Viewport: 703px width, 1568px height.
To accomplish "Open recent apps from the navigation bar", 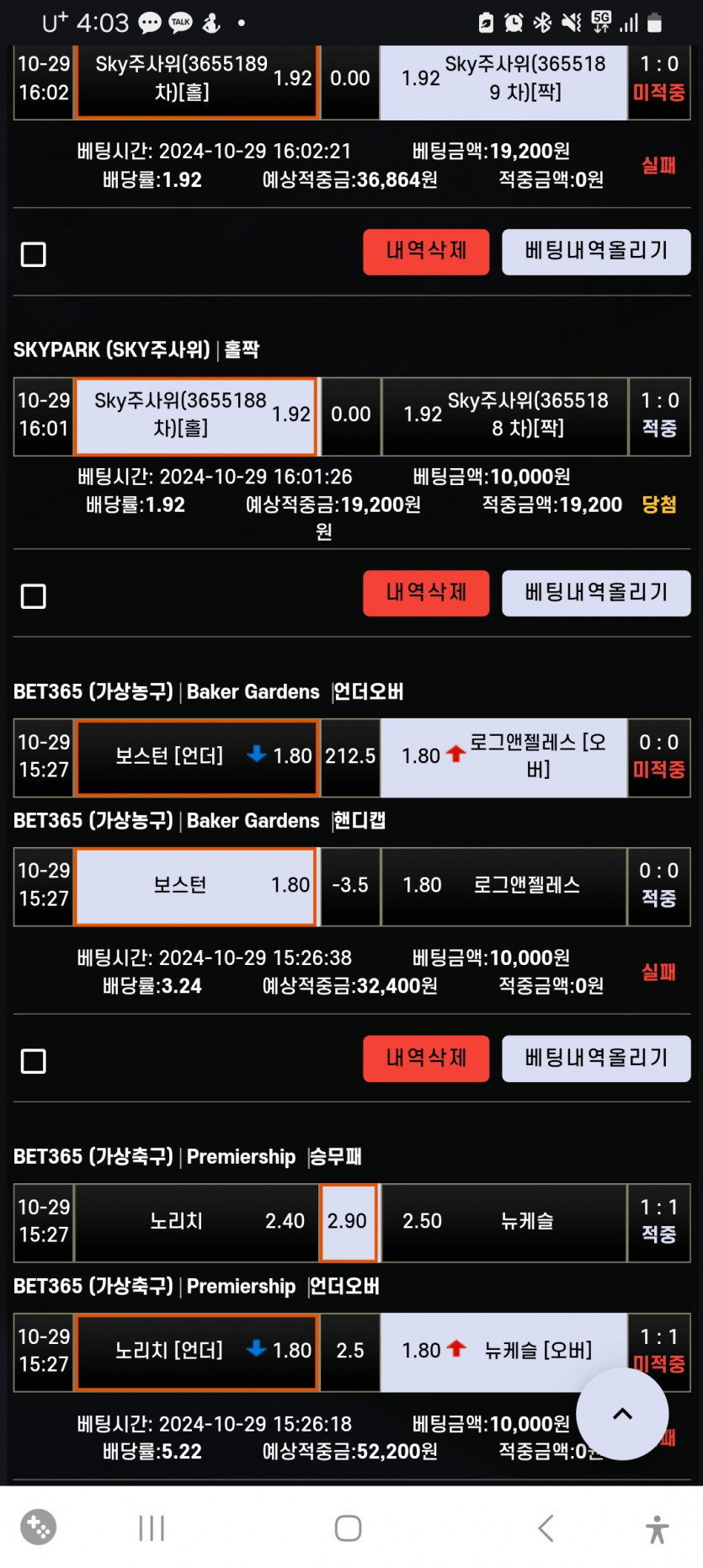I will pos(152,1528).
